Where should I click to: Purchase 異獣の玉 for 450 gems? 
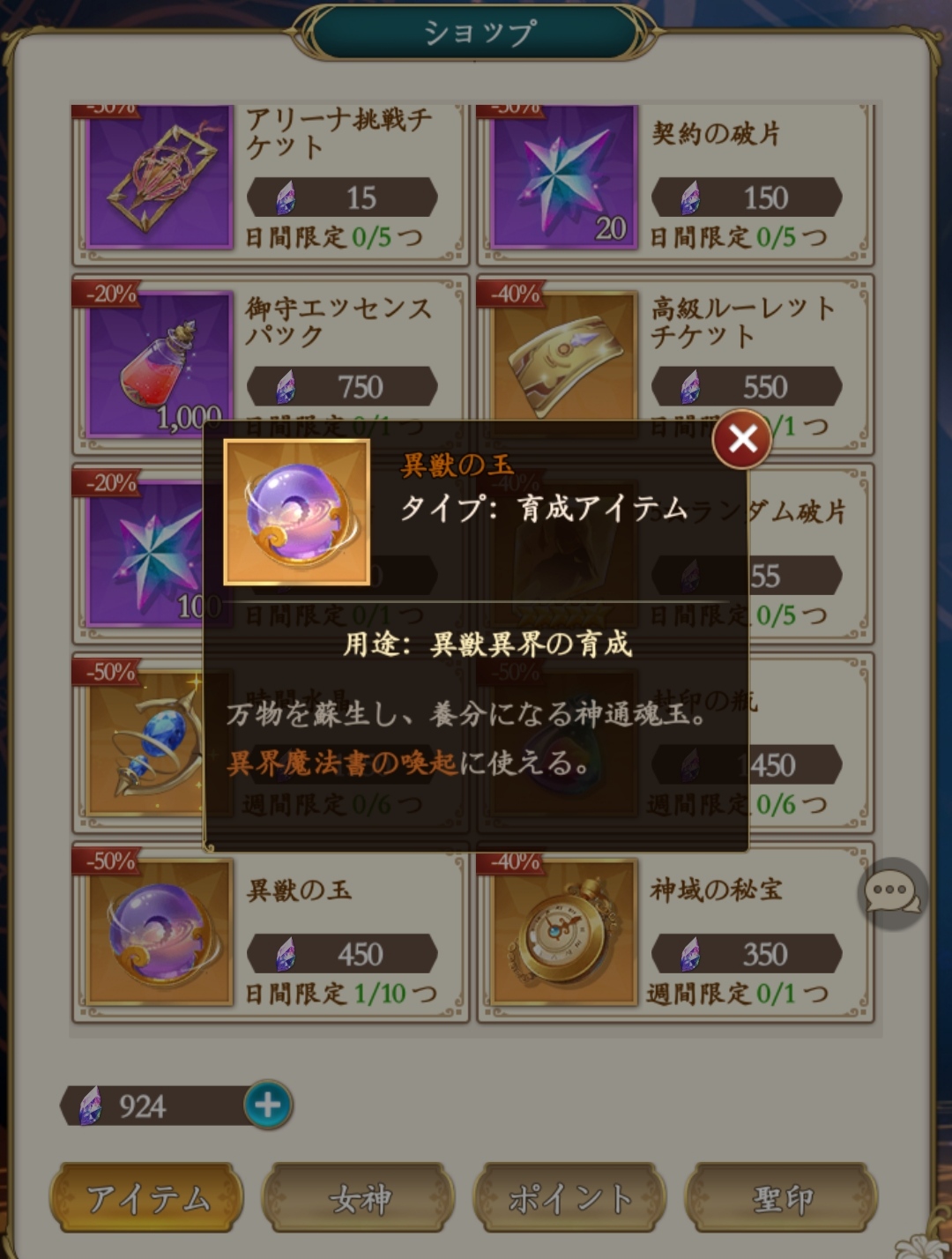(342, 954)
